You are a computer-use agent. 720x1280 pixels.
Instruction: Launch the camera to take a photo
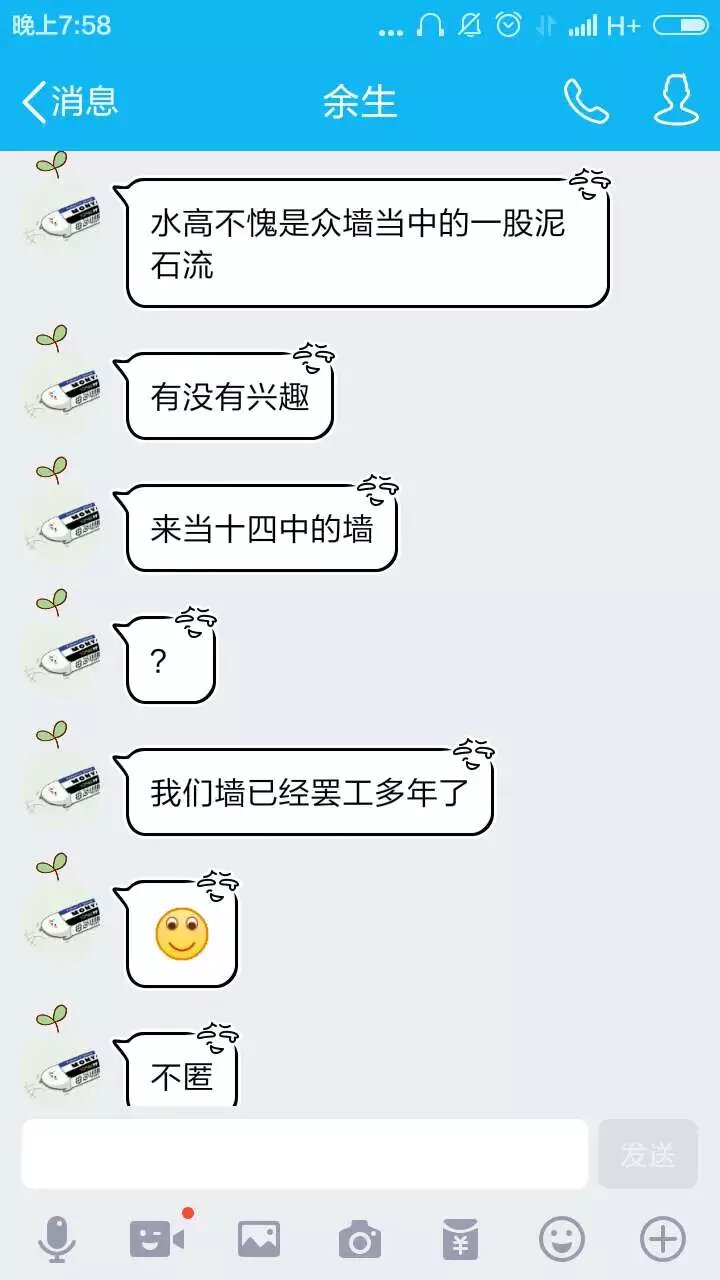(360, 1240)
